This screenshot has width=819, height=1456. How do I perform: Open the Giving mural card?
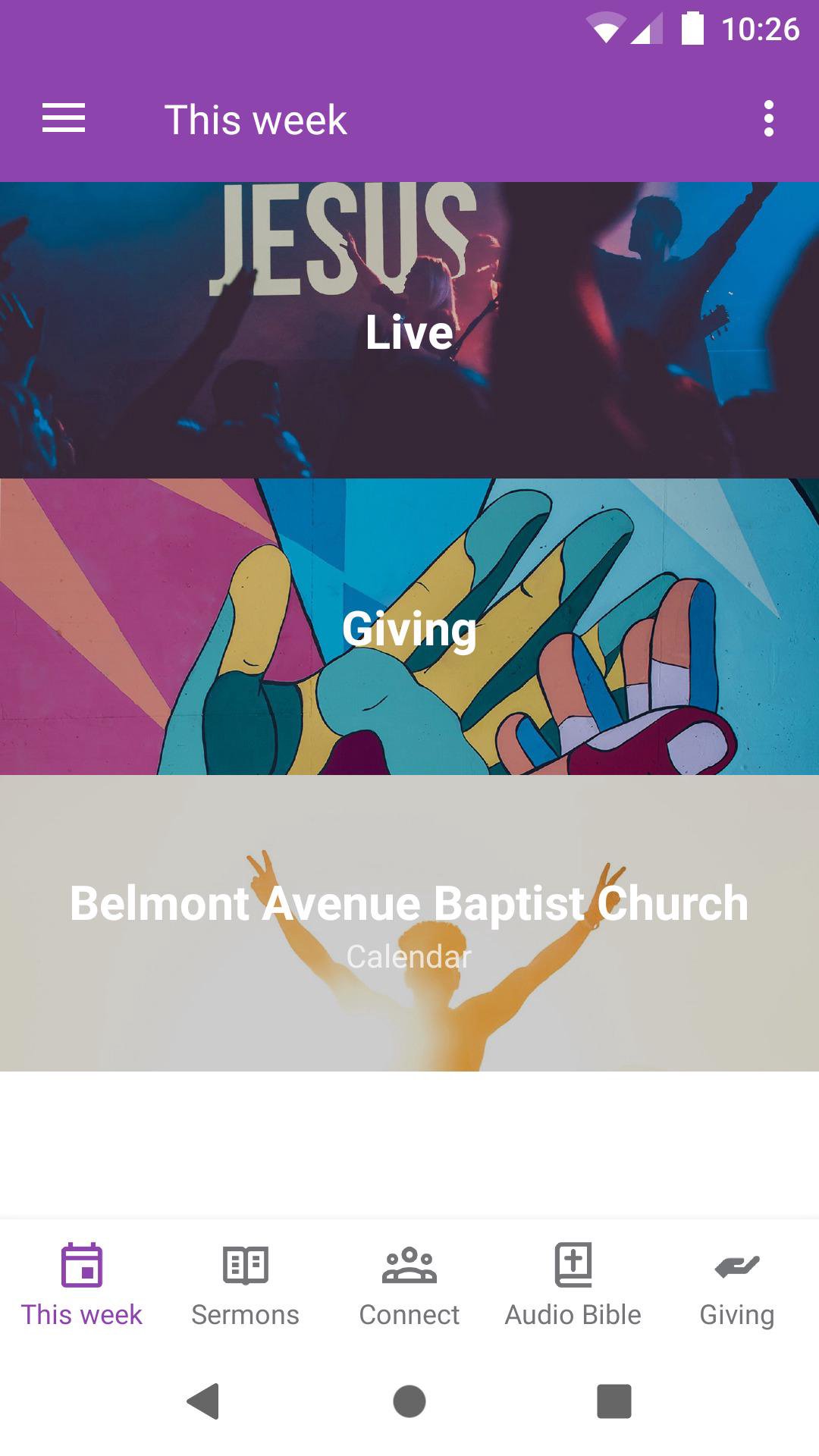pyautogui.click(x=409, y=627)
